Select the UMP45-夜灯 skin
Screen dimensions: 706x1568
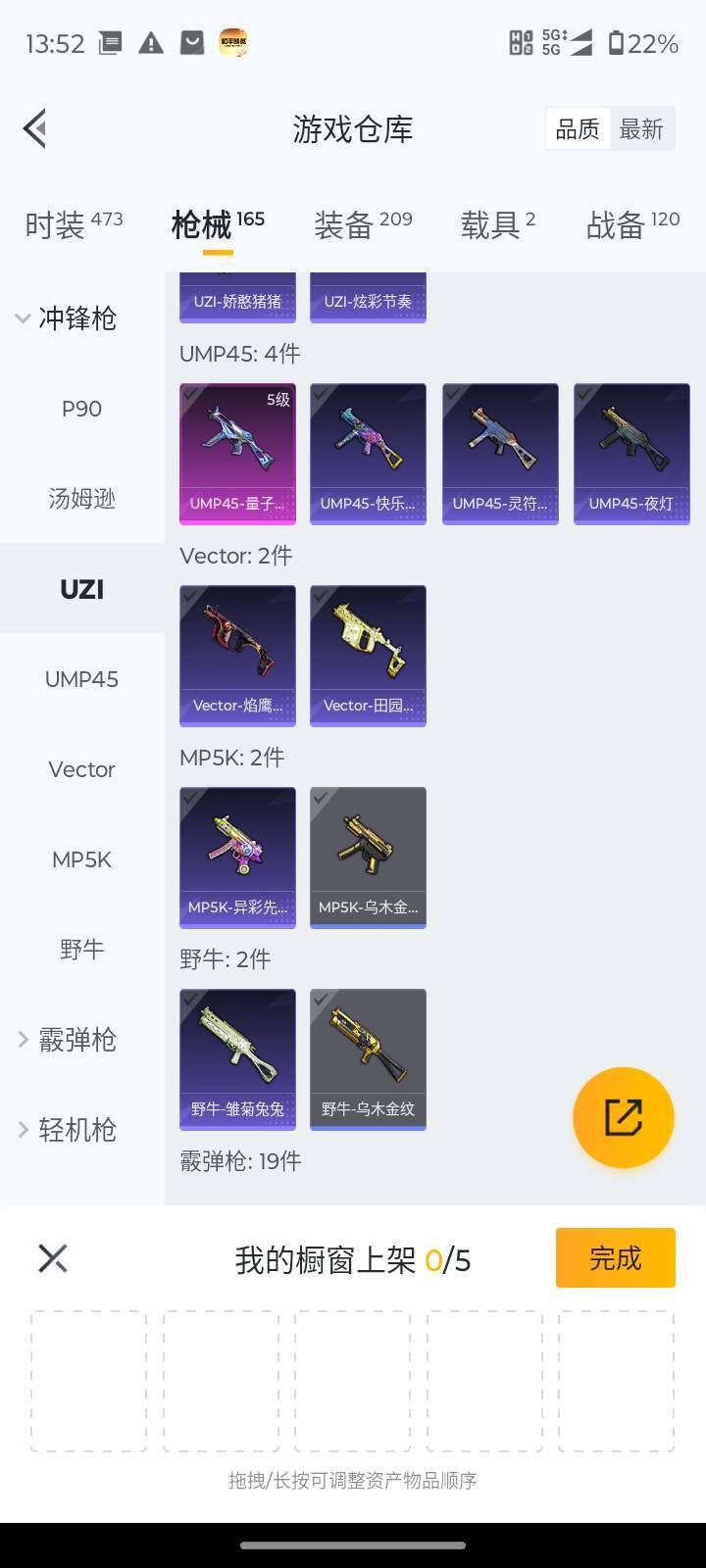point(631,453)
